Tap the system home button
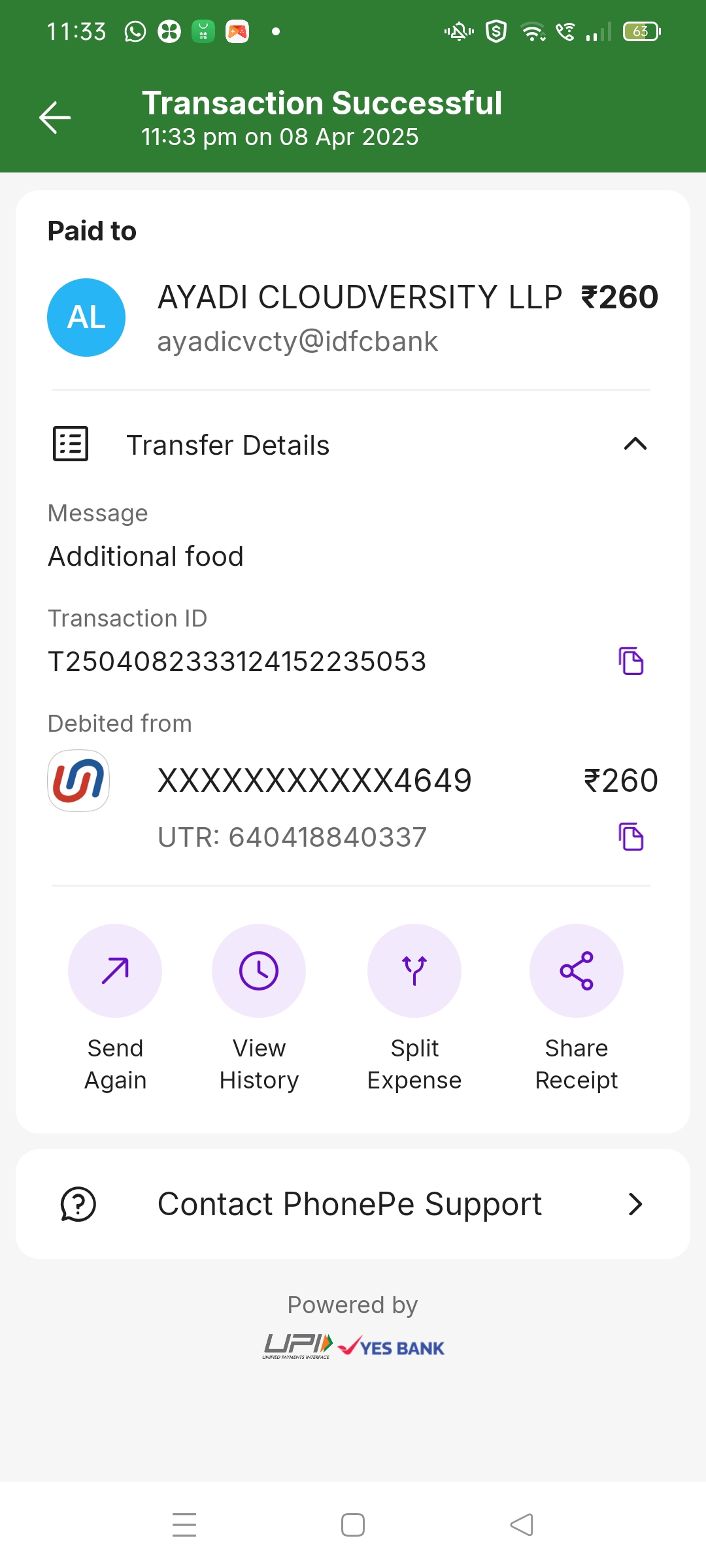This screenshot has width=706, height=1568. point(353,1525)
